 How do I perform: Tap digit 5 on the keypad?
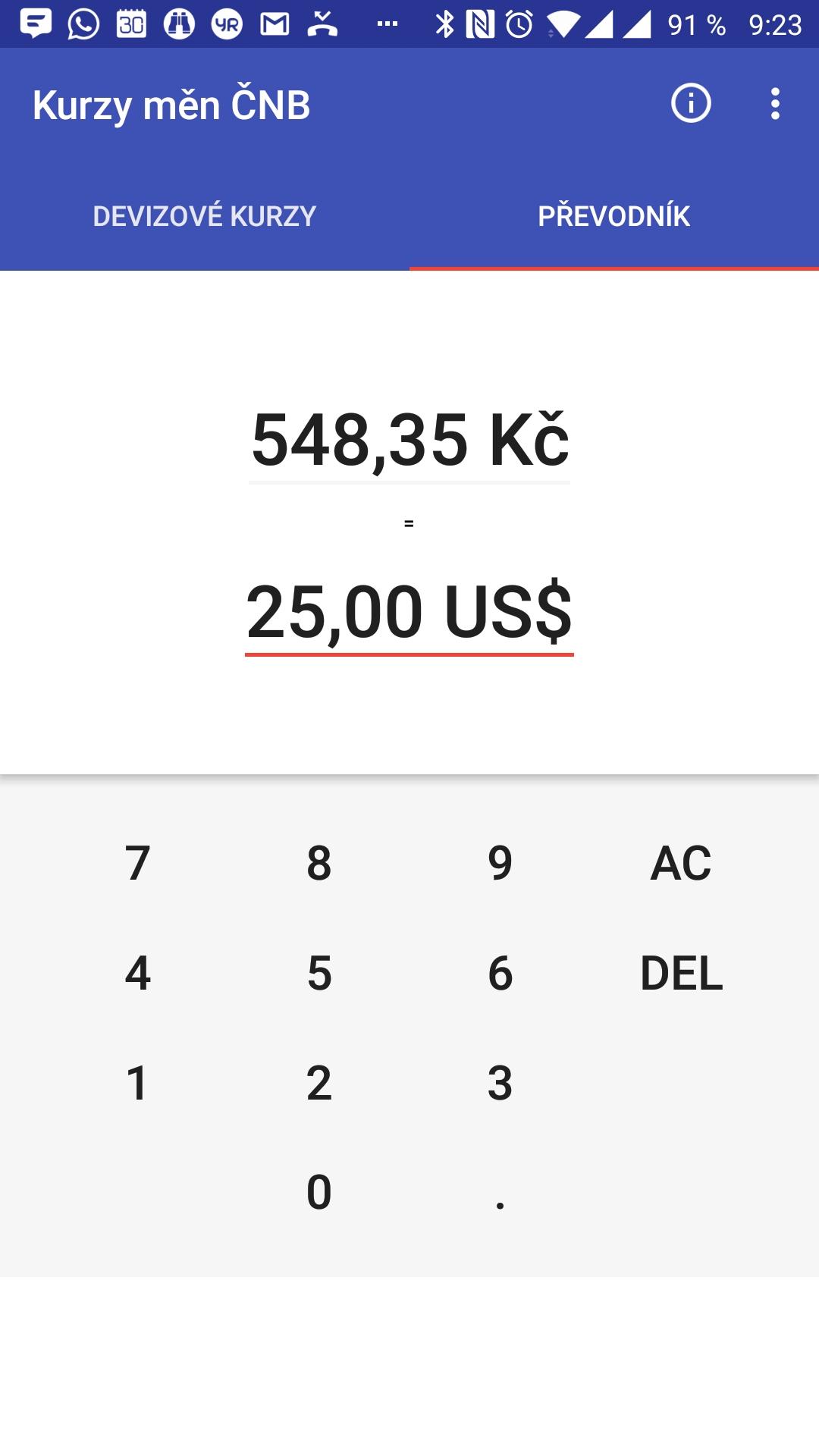[318, 972]
